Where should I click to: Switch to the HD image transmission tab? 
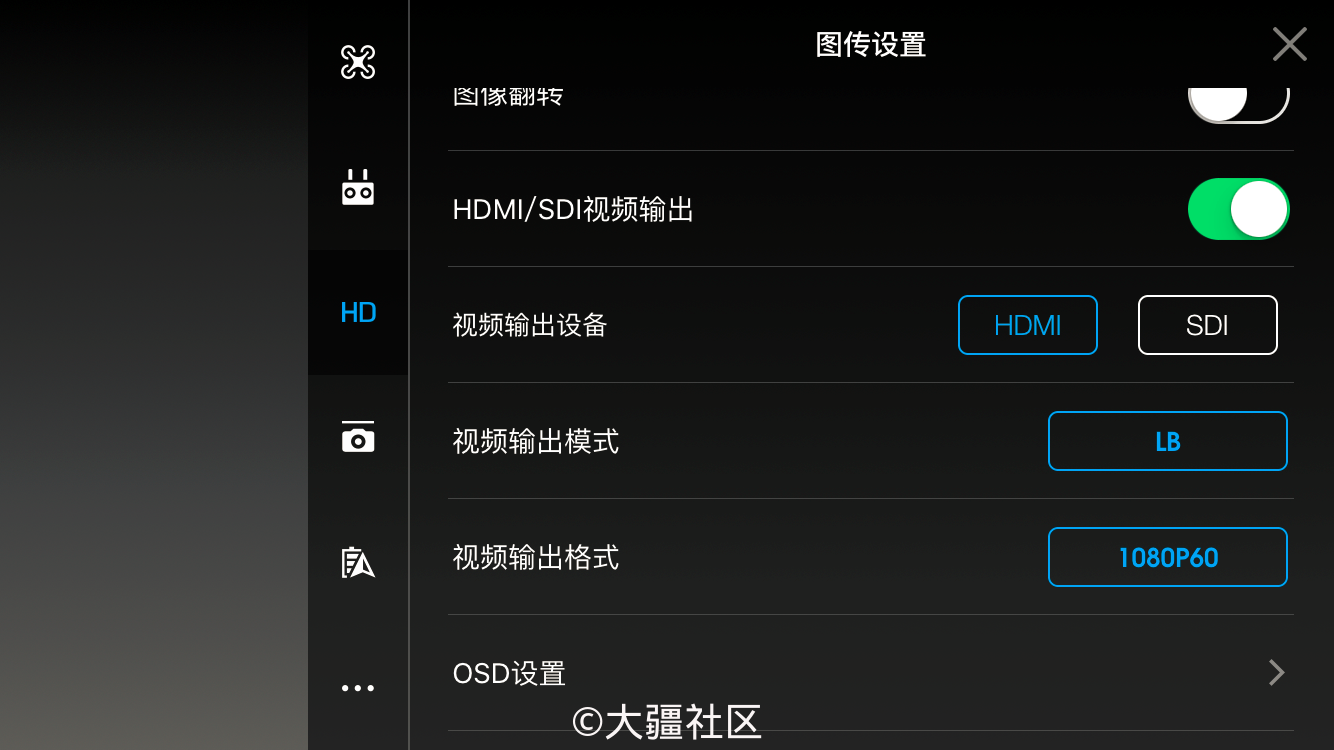[358, 313]
